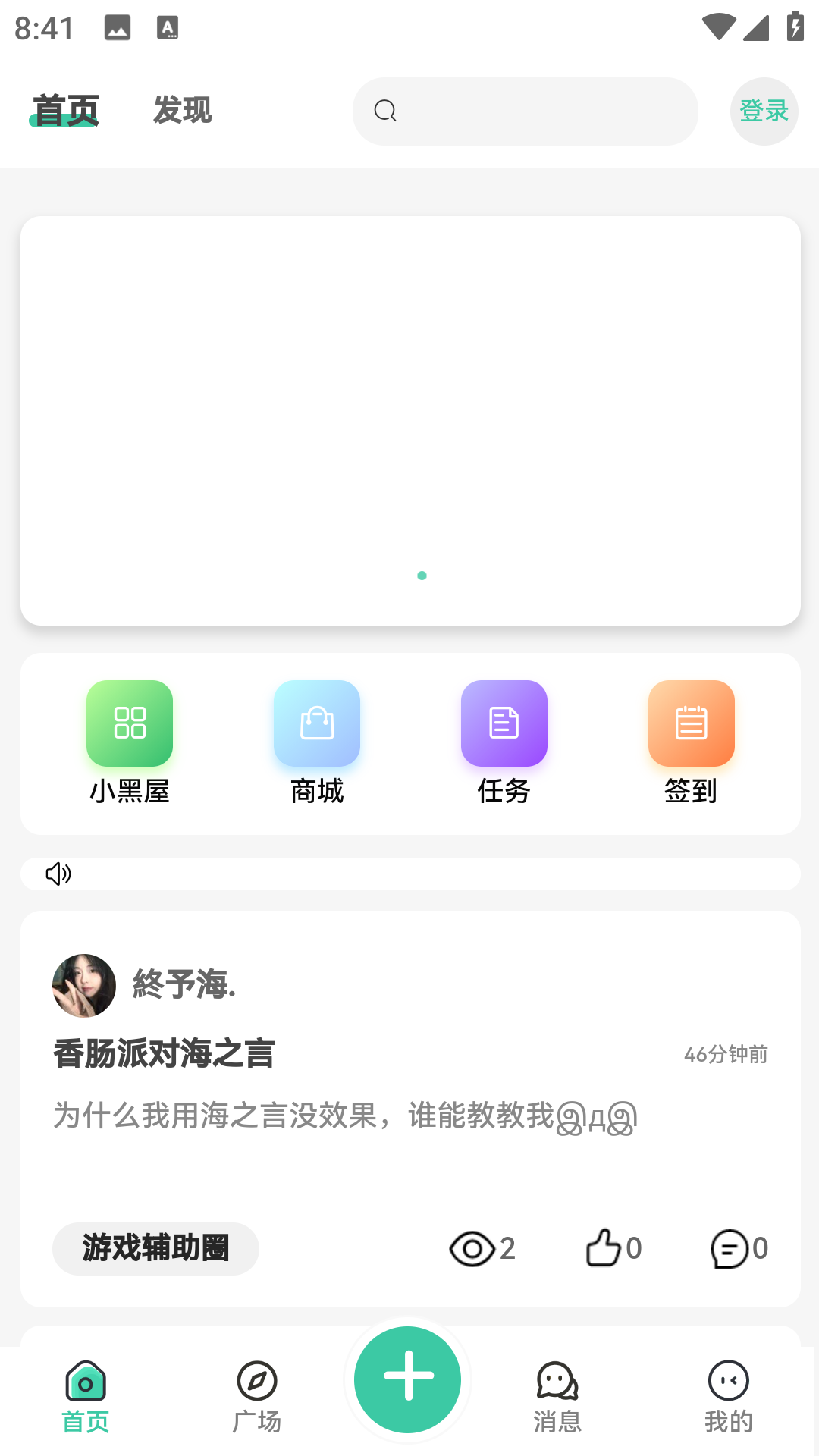Comment on the 香肠派对海之言 post

pyautogui.click(x=739, y=1248)
